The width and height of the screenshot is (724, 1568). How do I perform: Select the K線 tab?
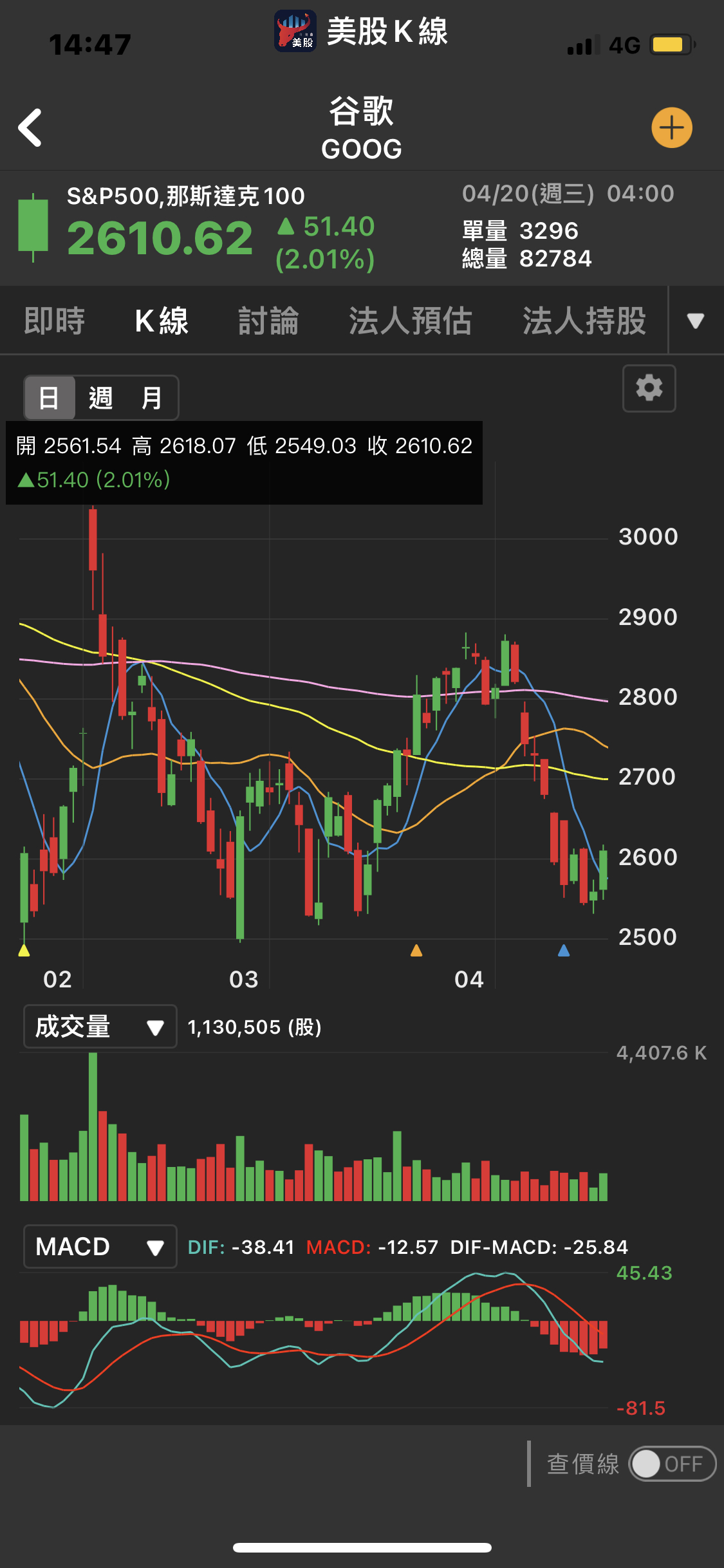click(162, 321)
